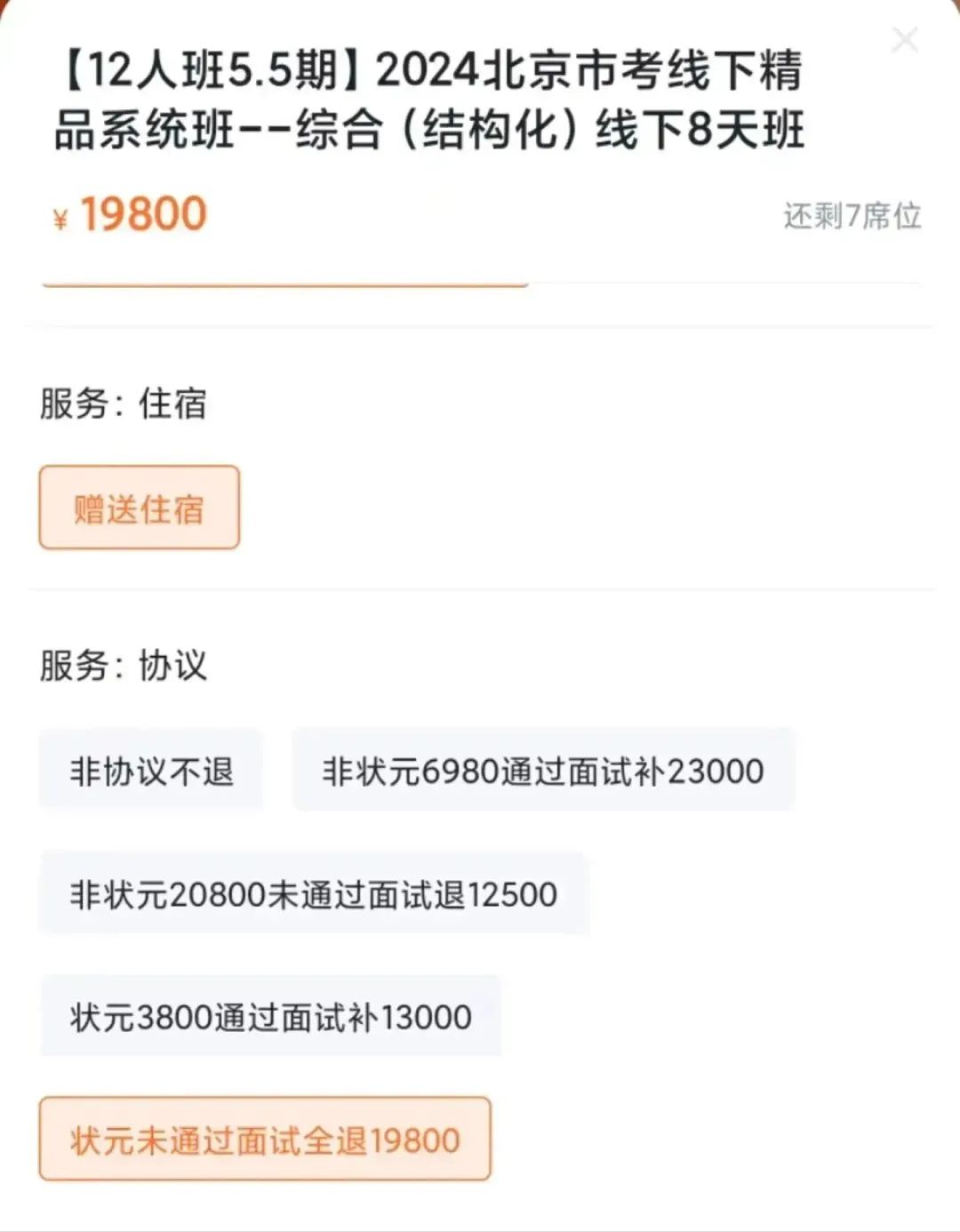Select 非状元6980通过面试补23000 option
The height and width of the screenshot is (1232, 960).
[x=543, y=770]
